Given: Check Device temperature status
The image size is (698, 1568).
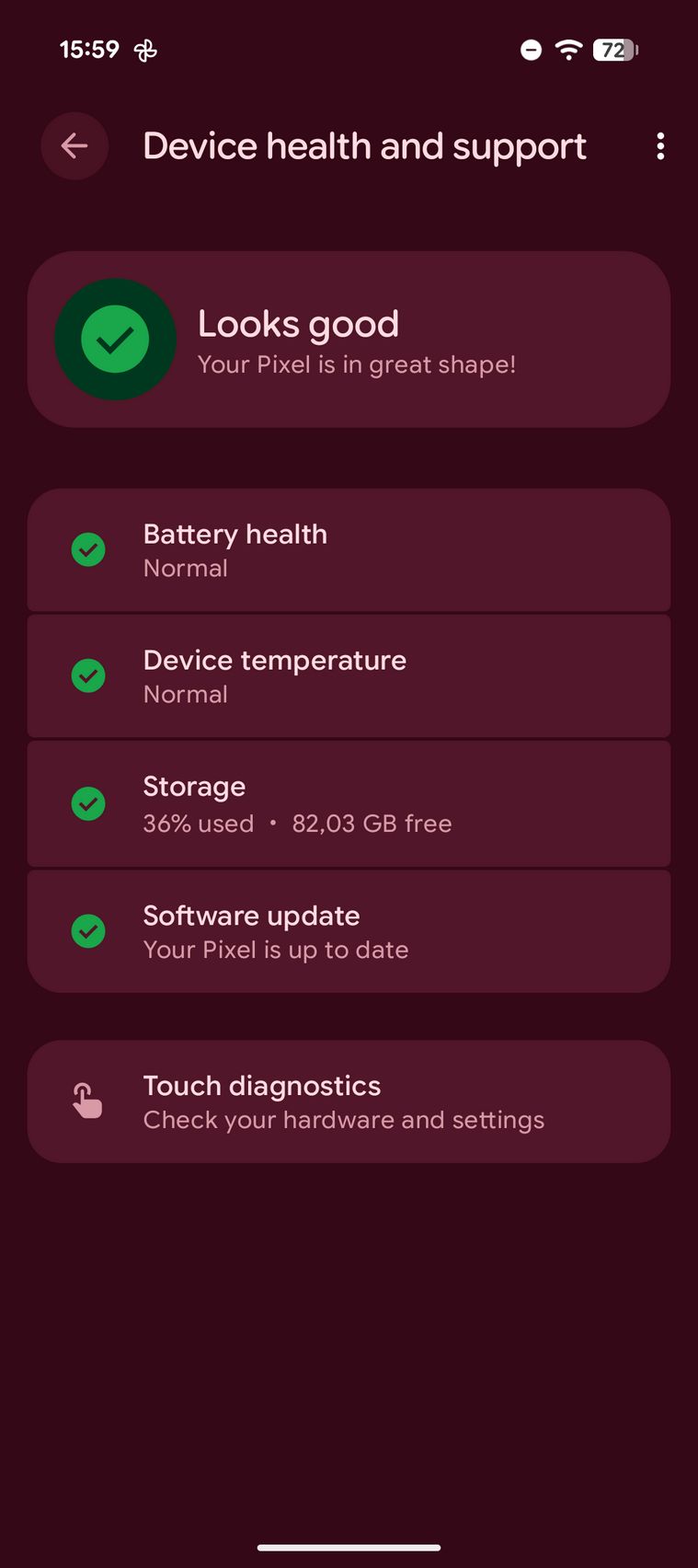Looking at the screenshot, I should [349, 676].
